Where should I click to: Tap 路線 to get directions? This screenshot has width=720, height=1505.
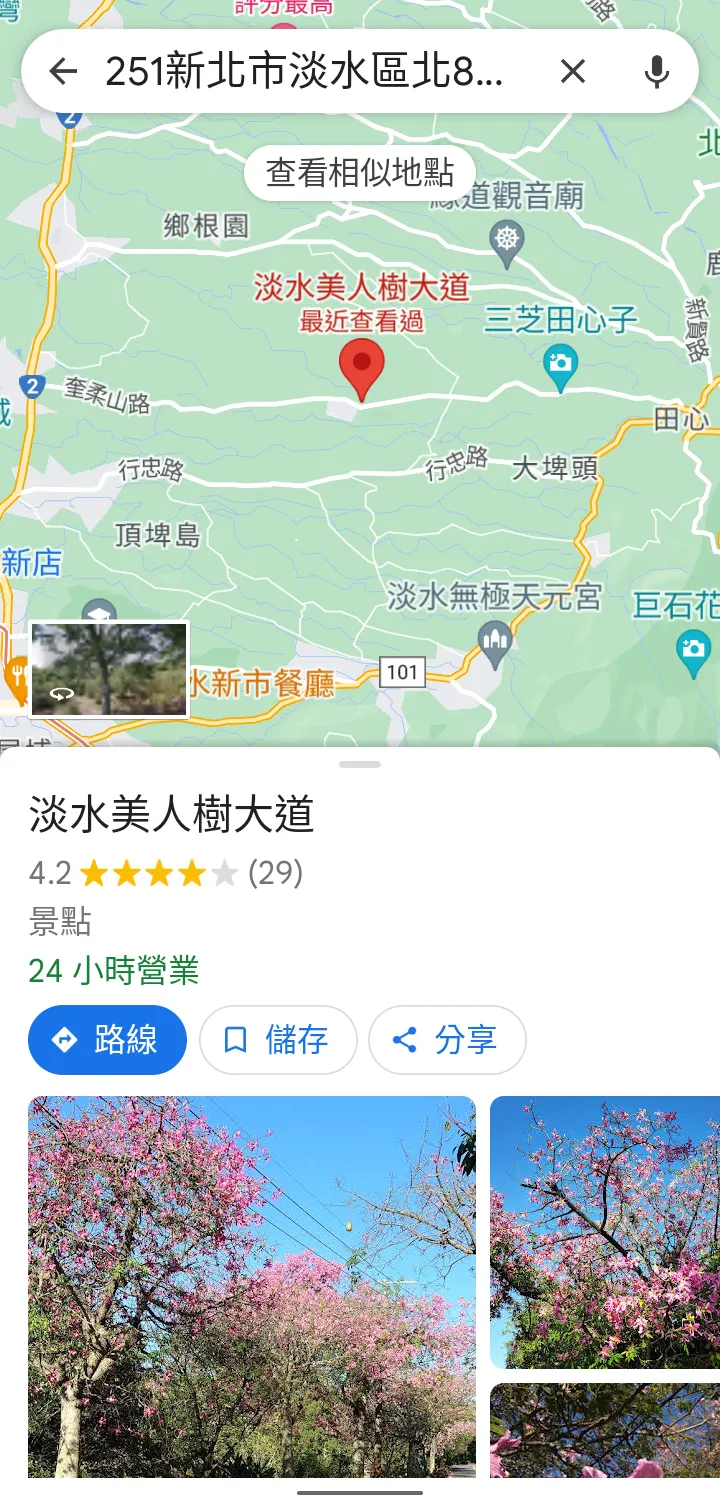107,1040
